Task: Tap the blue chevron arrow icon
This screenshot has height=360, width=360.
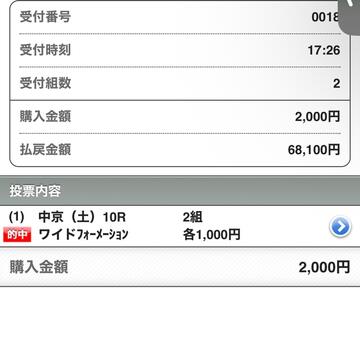Action: pyautogui.click(x=340, y=227)
